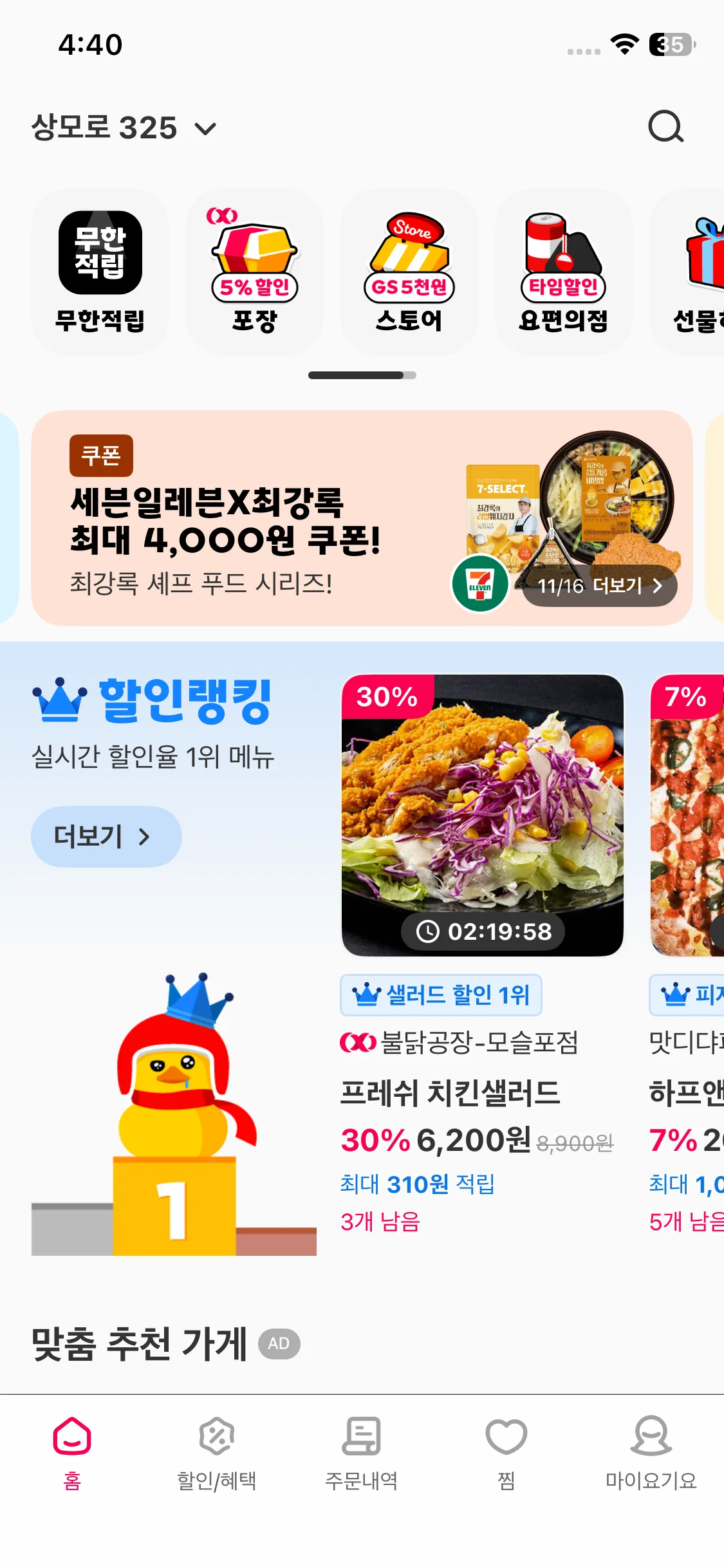
Task: Open the 무한적립 category
Action: pyautogui.click(x=100, y=272)
